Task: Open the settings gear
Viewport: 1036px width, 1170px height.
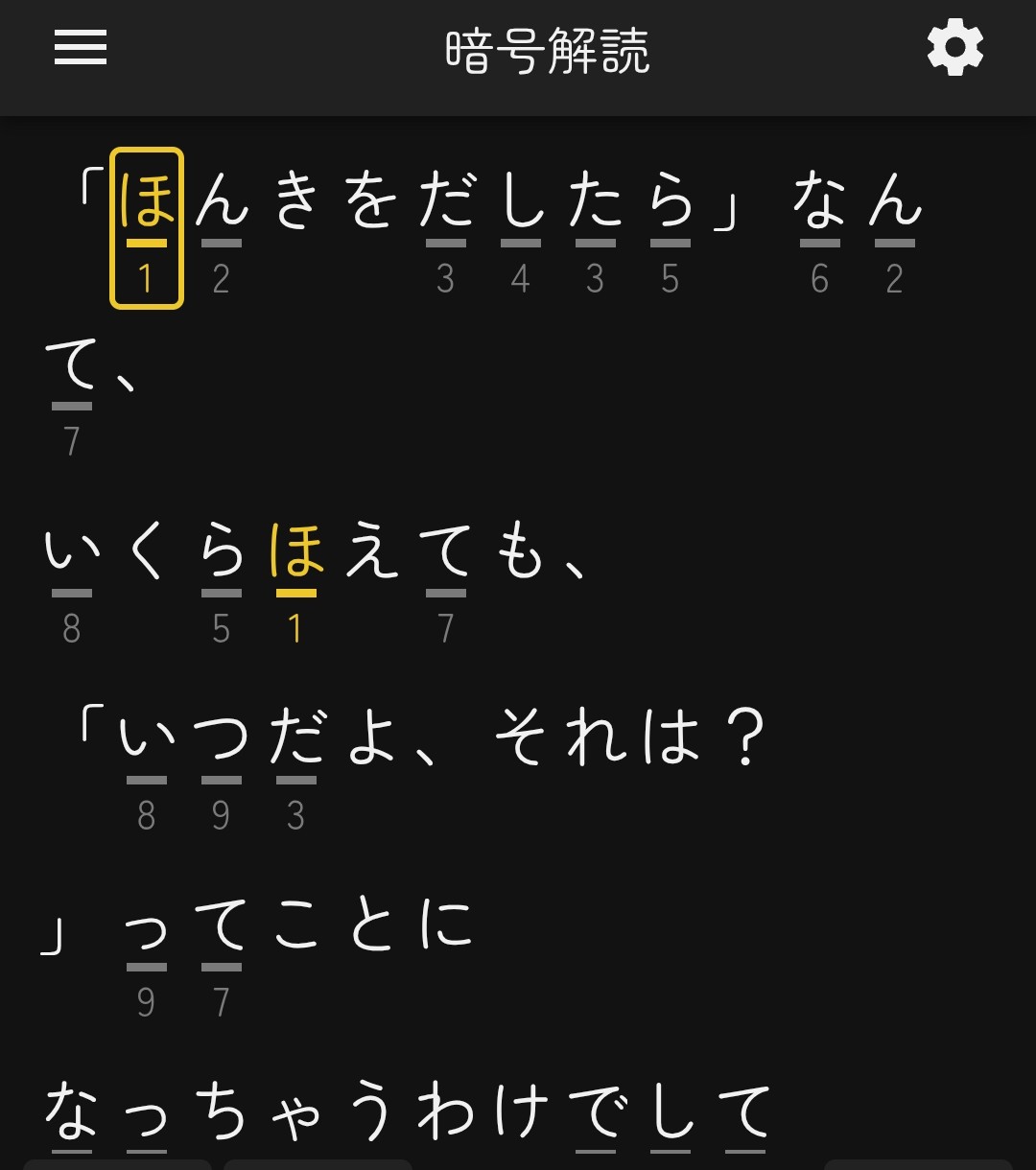Action: [x=954, y=48]
